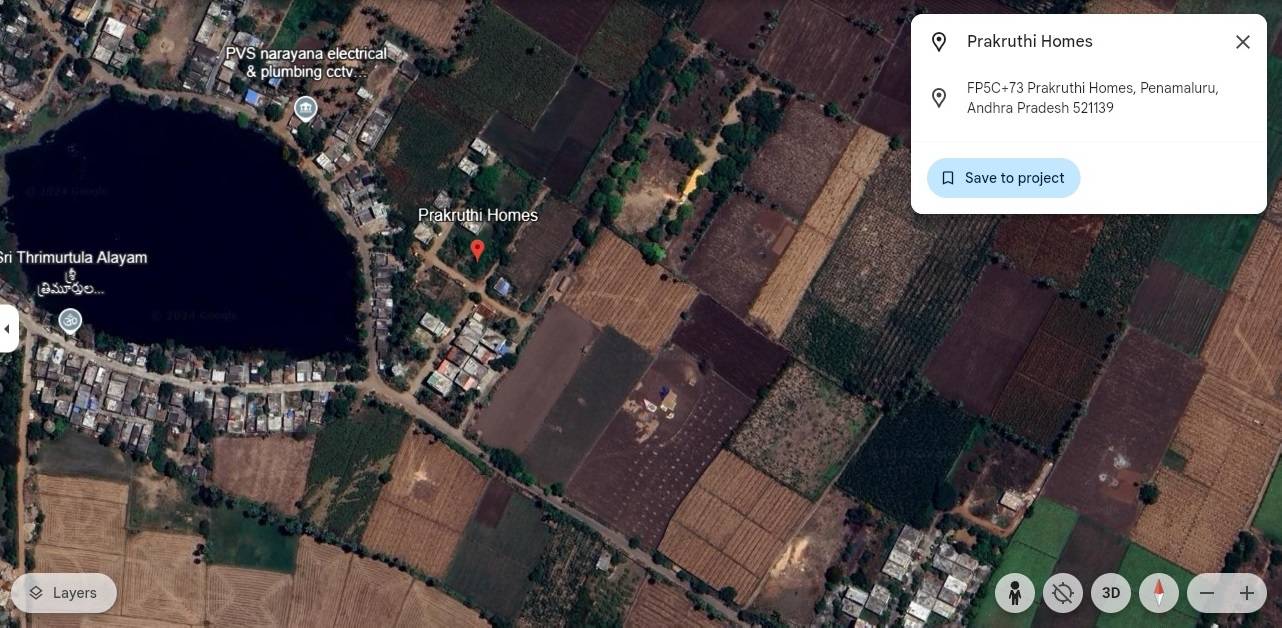Viewport: 1282px width, 628px height.
Task: Switch to 3D view
Action: pos(1110,593)
